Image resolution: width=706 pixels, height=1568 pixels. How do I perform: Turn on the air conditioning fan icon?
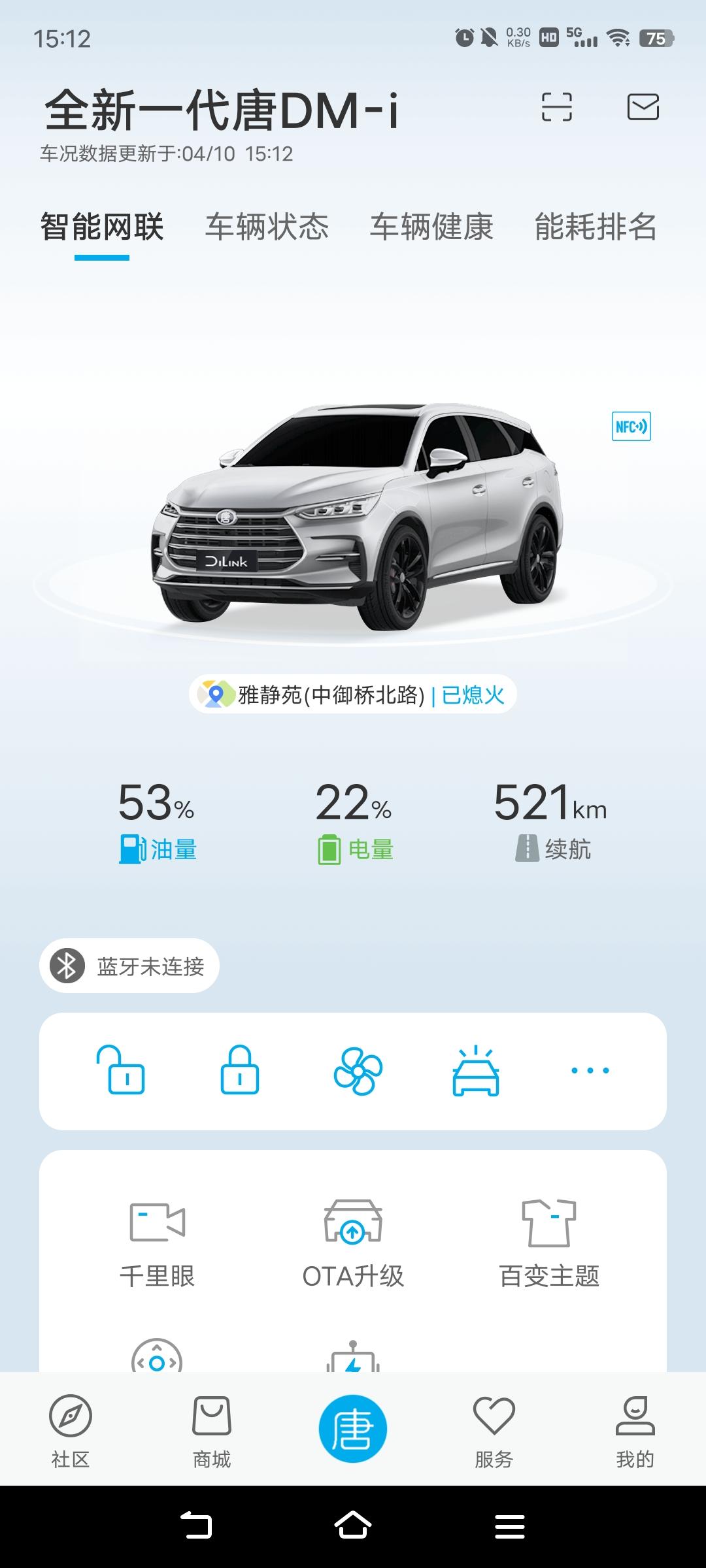point(358,1070)
